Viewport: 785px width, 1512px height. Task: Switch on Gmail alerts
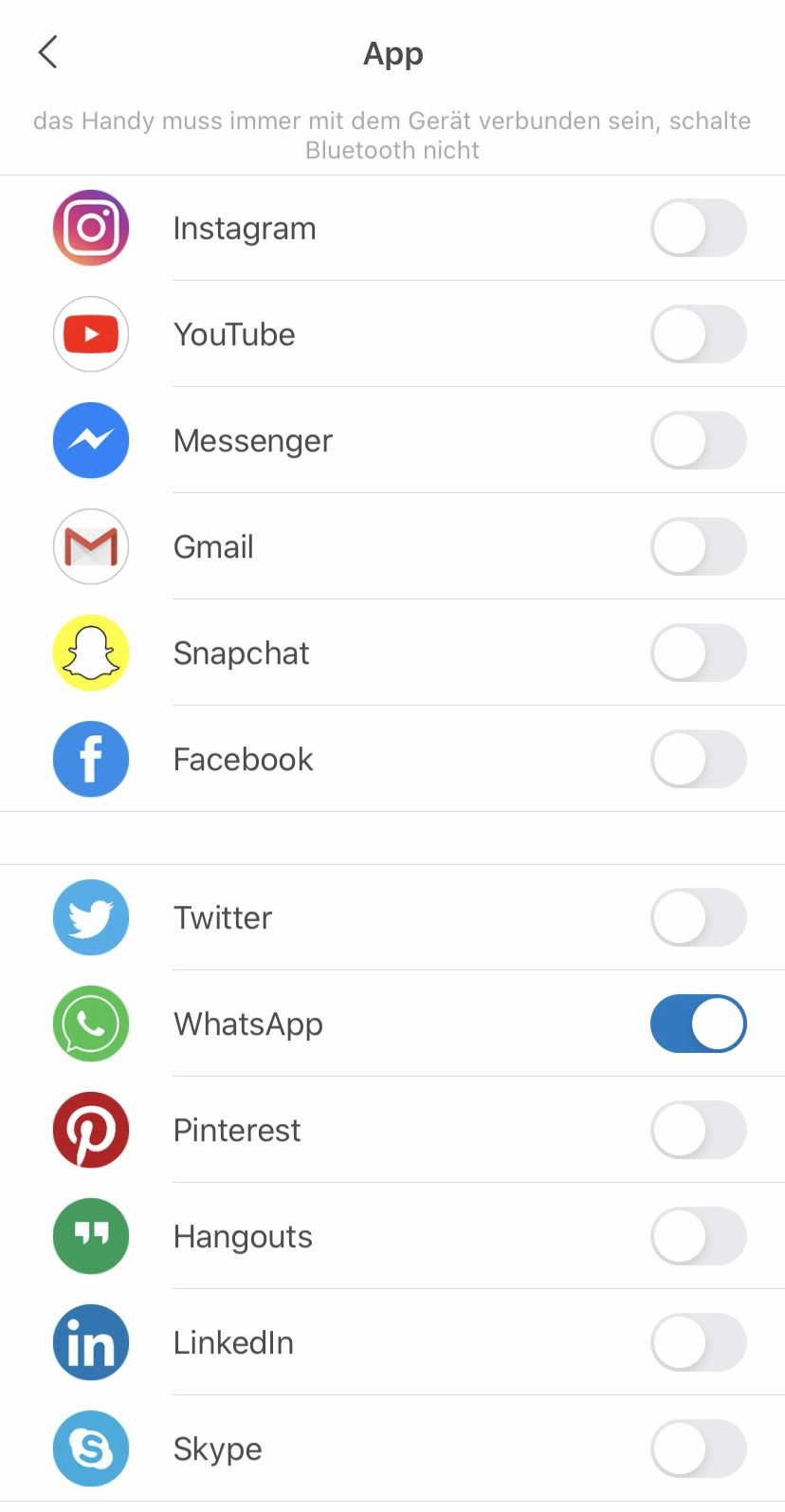pos(699,546)
